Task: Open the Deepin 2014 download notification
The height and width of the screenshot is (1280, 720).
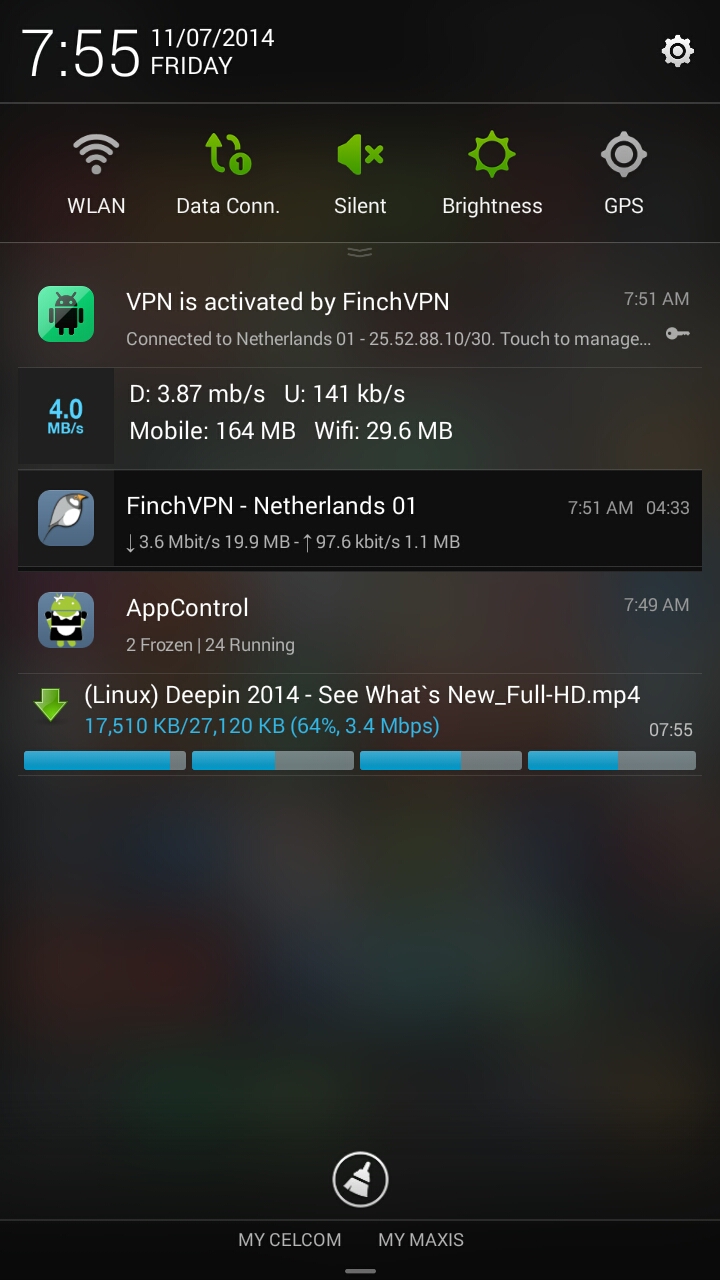Action: tap(360, 722)
